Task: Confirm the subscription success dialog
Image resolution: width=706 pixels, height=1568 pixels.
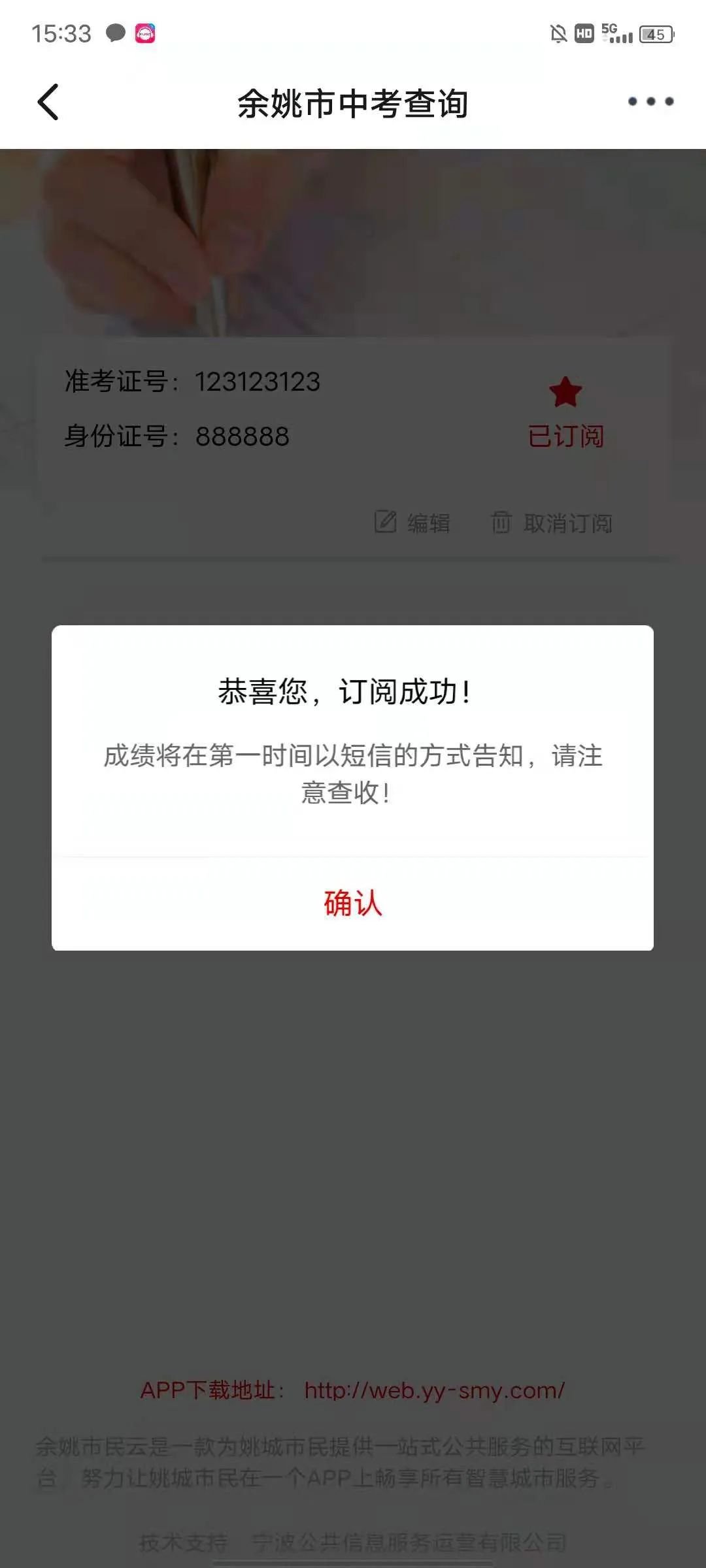Action: pos(352,904)
